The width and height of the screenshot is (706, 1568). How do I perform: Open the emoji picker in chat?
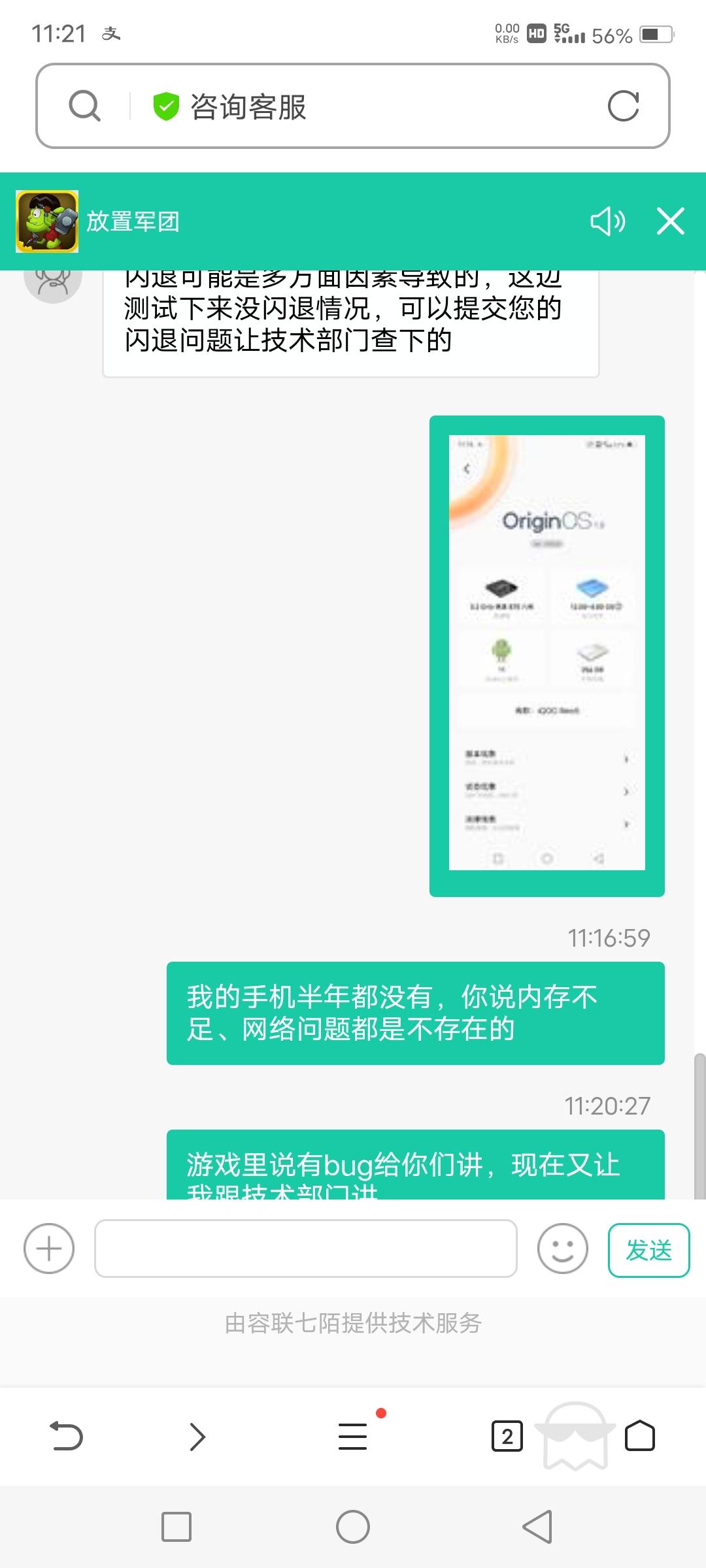pyautogui.click(x=563, y=1249)
